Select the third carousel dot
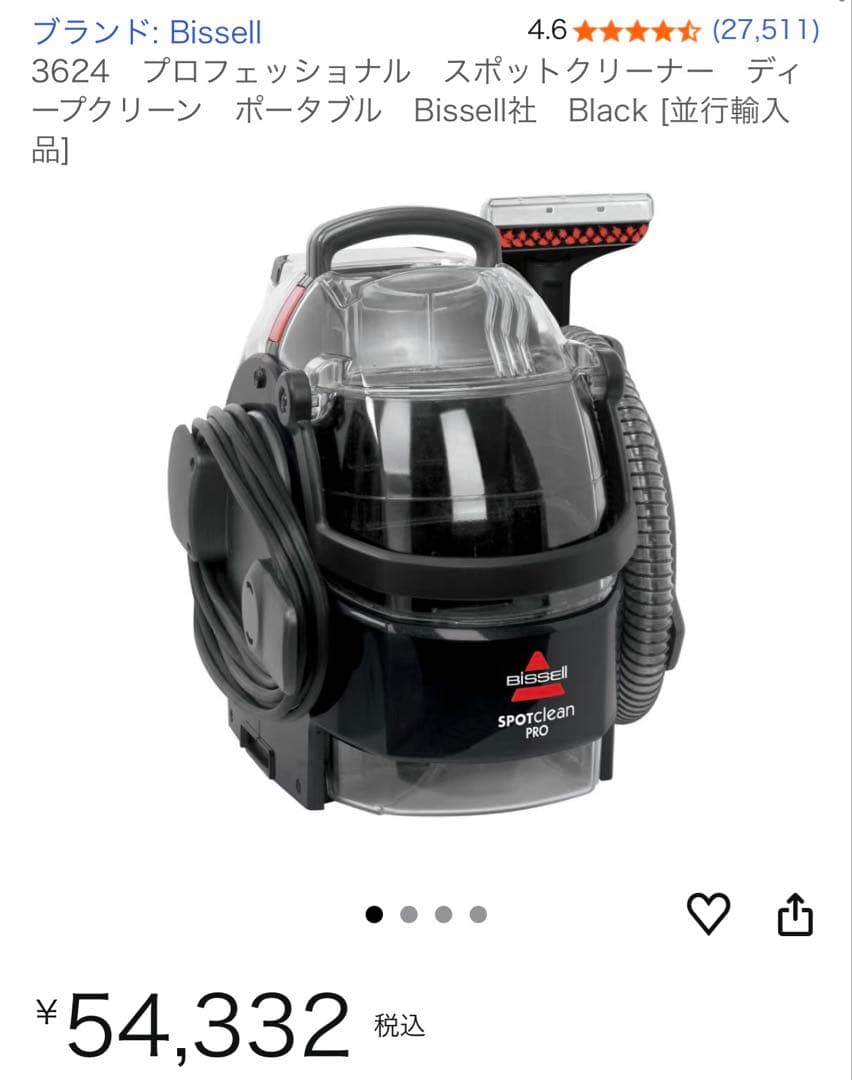The width and height of the screenshot is (852, 1080). [x=442, y=912]
